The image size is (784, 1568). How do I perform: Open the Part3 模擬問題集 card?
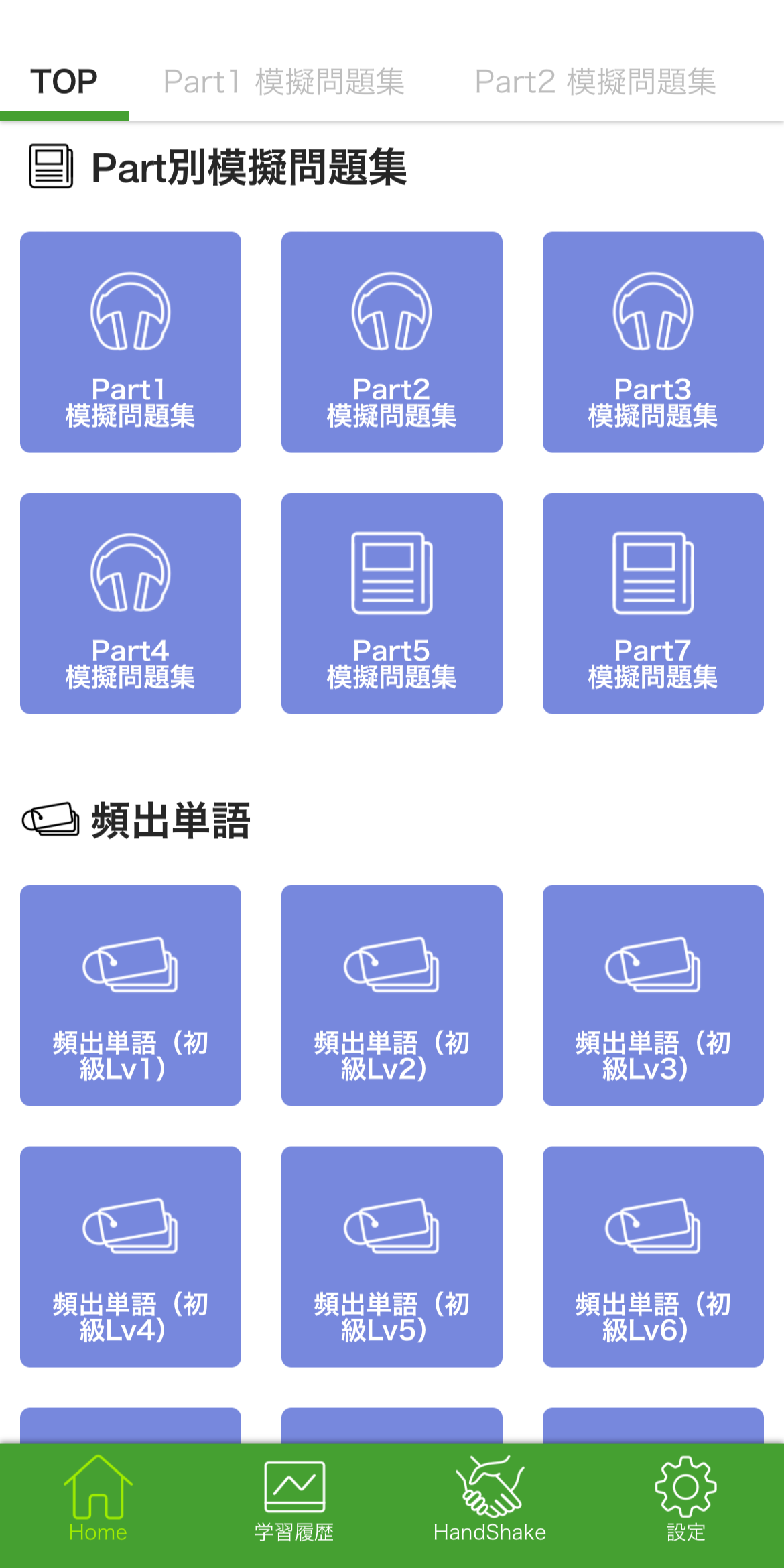point(653,342)
